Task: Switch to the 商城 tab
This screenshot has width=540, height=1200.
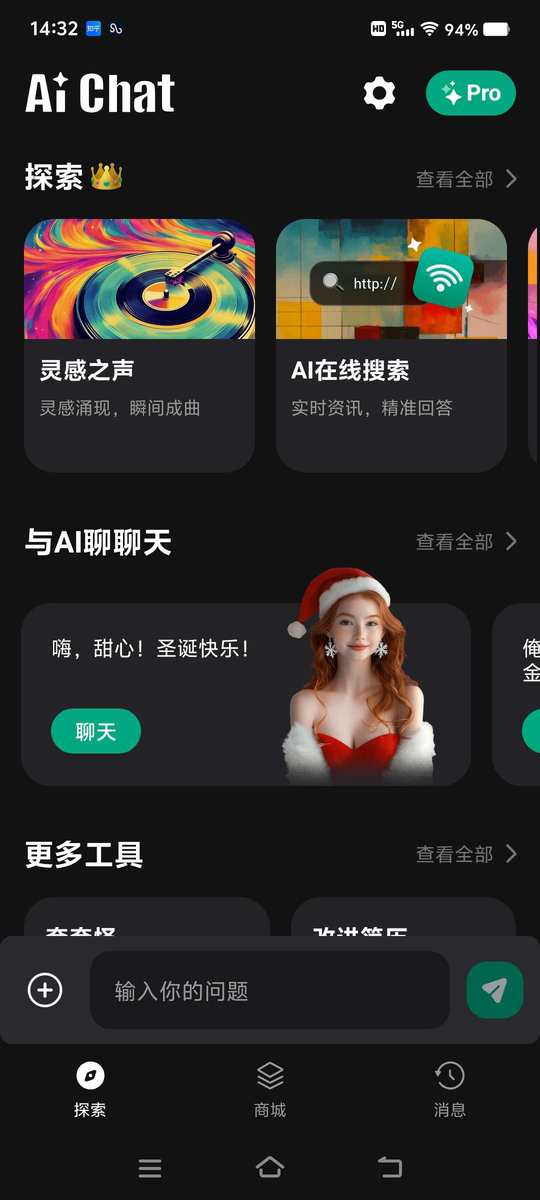Action: (270, 1090)
